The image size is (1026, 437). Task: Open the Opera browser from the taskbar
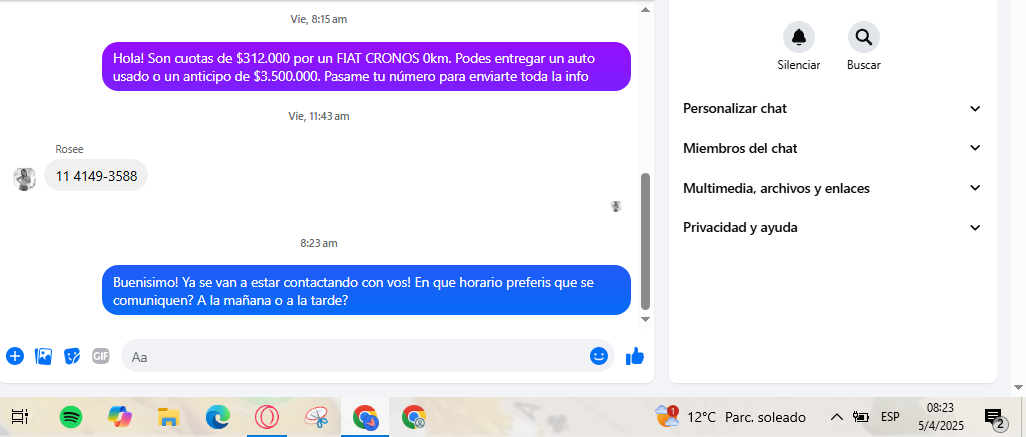point(266,417)
